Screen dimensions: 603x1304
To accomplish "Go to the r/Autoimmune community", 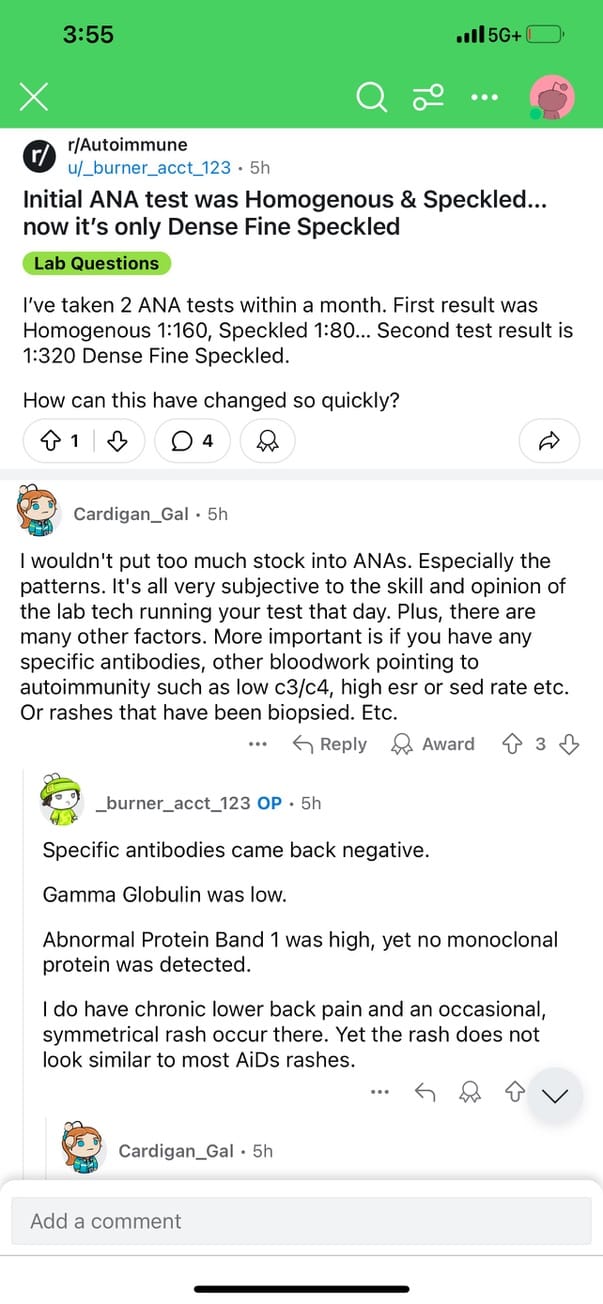I will point(127,146).
